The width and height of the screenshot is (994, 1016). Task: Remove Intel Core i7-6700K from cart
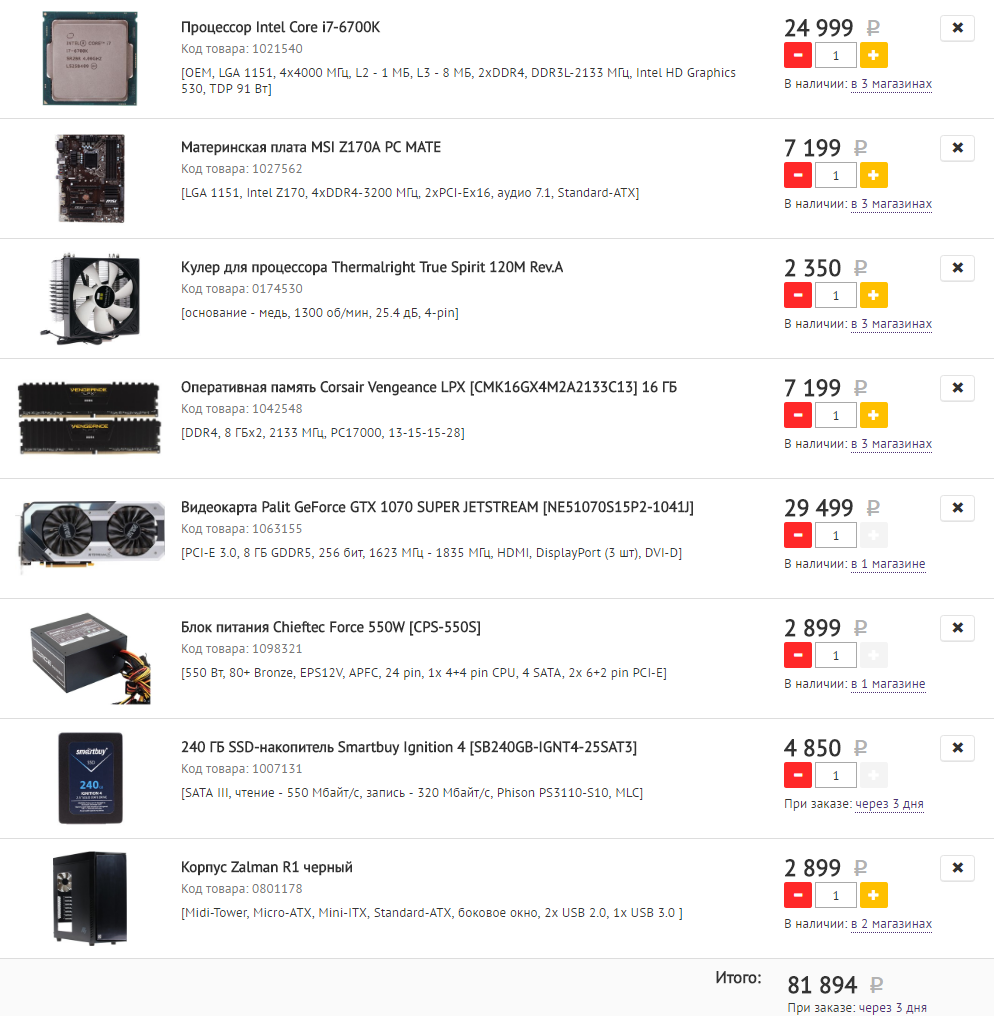point(957,28)
